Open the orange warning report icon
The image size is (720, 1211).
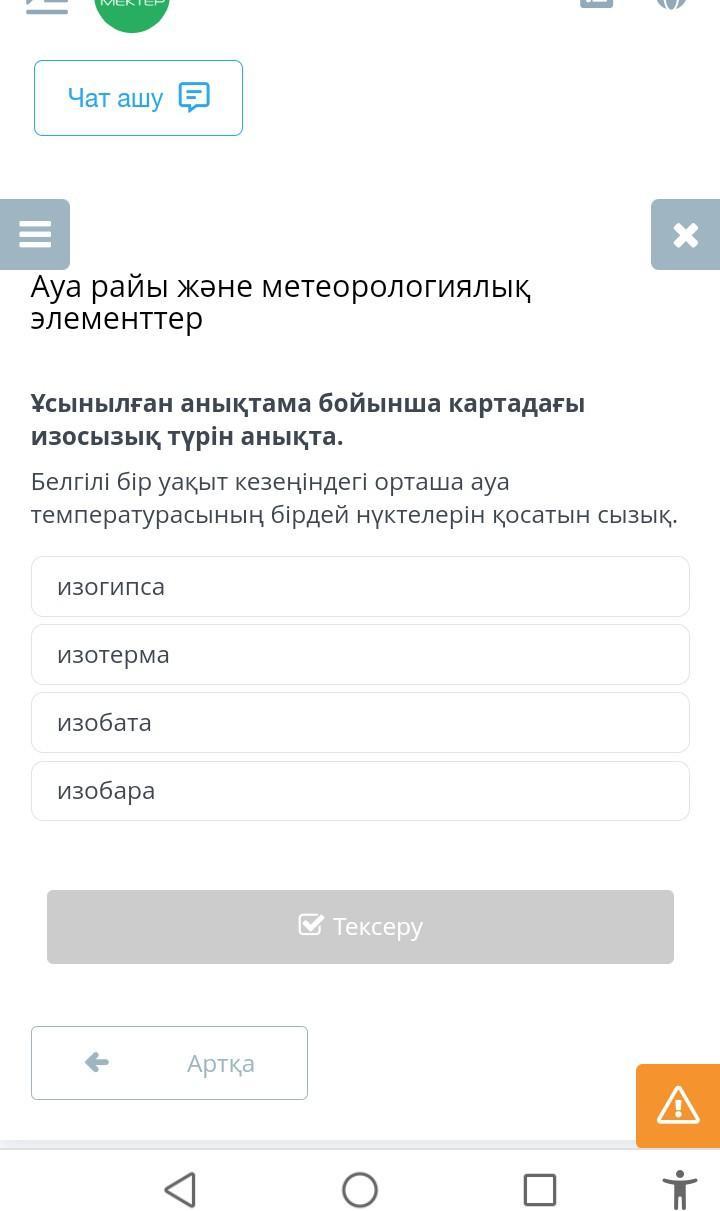677,1106
